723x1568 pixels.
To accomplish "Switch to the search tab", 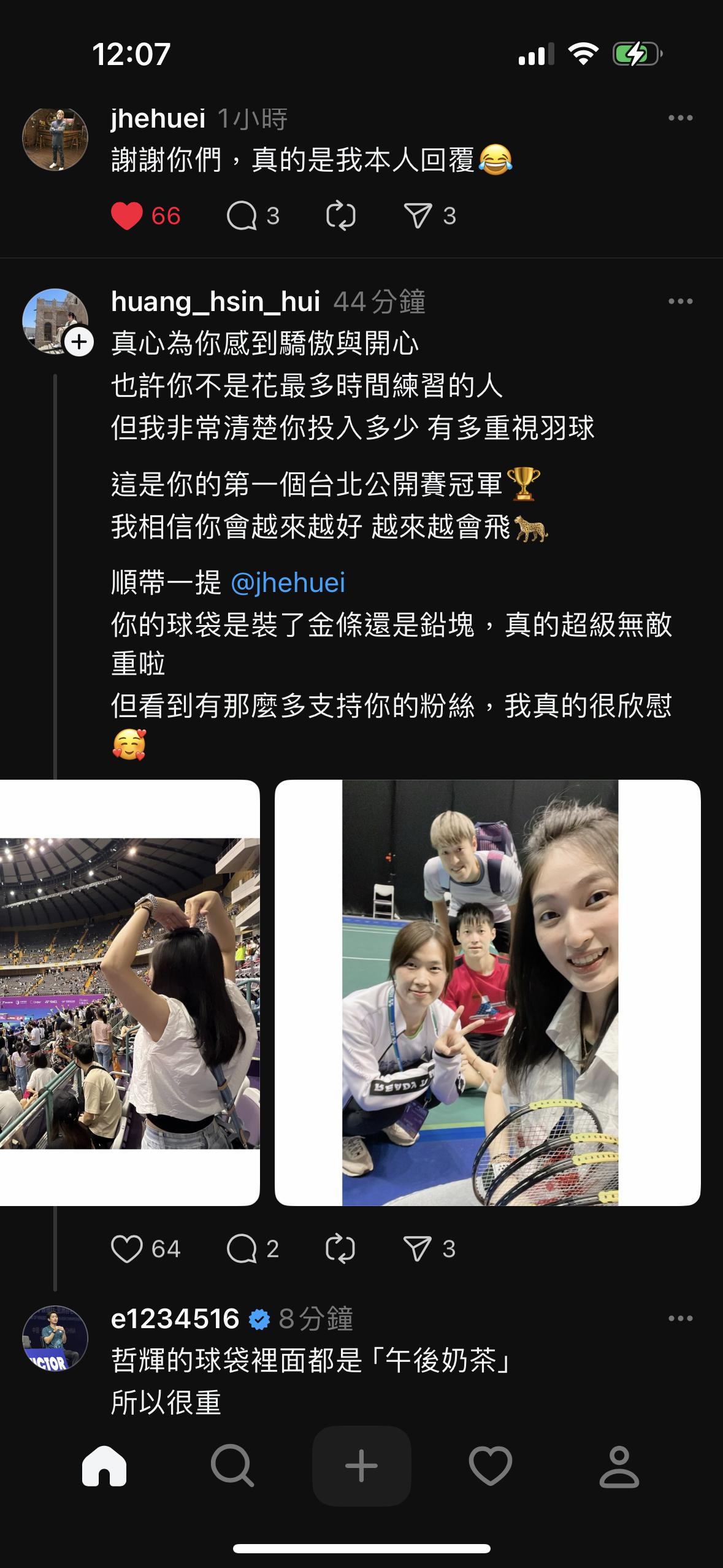I will coord(232,1466).
